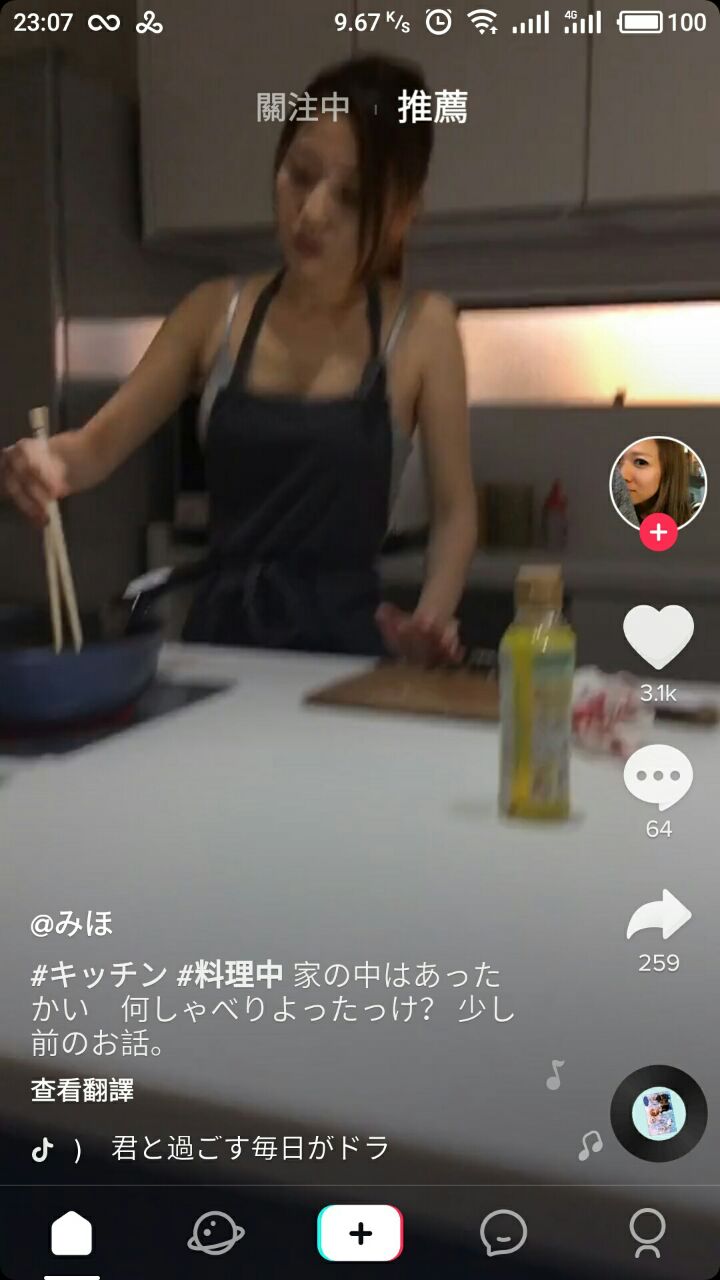720x1280 pixels.
Task: Create a new video with plus button
Action: [360, 1233]
